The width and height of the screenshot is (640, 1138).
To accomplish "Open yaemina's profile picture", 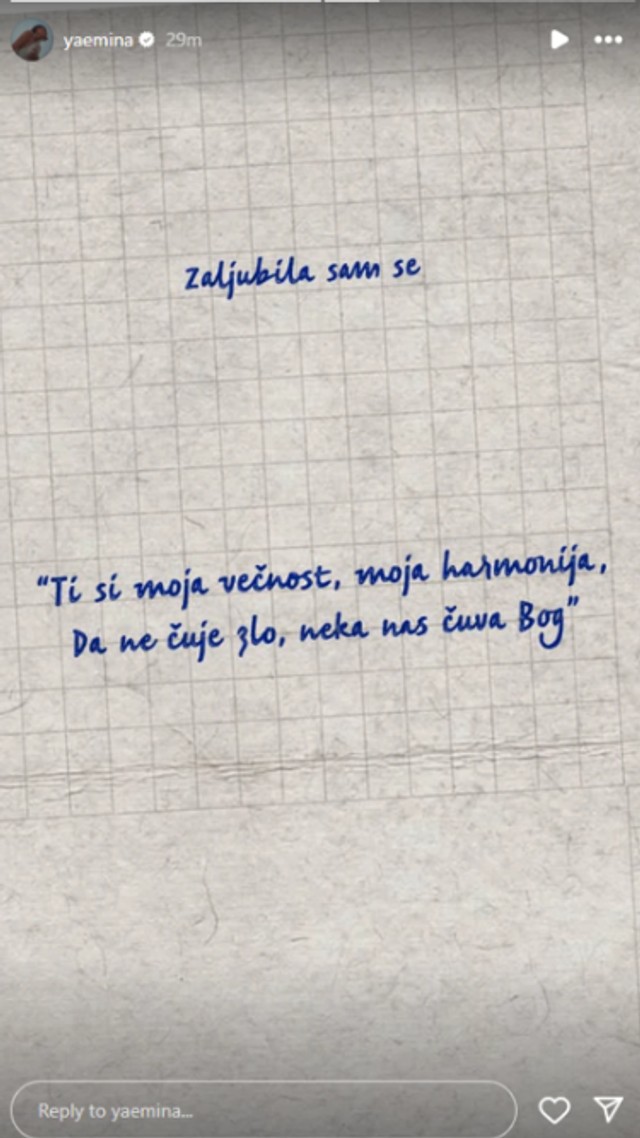I will 32,40.
